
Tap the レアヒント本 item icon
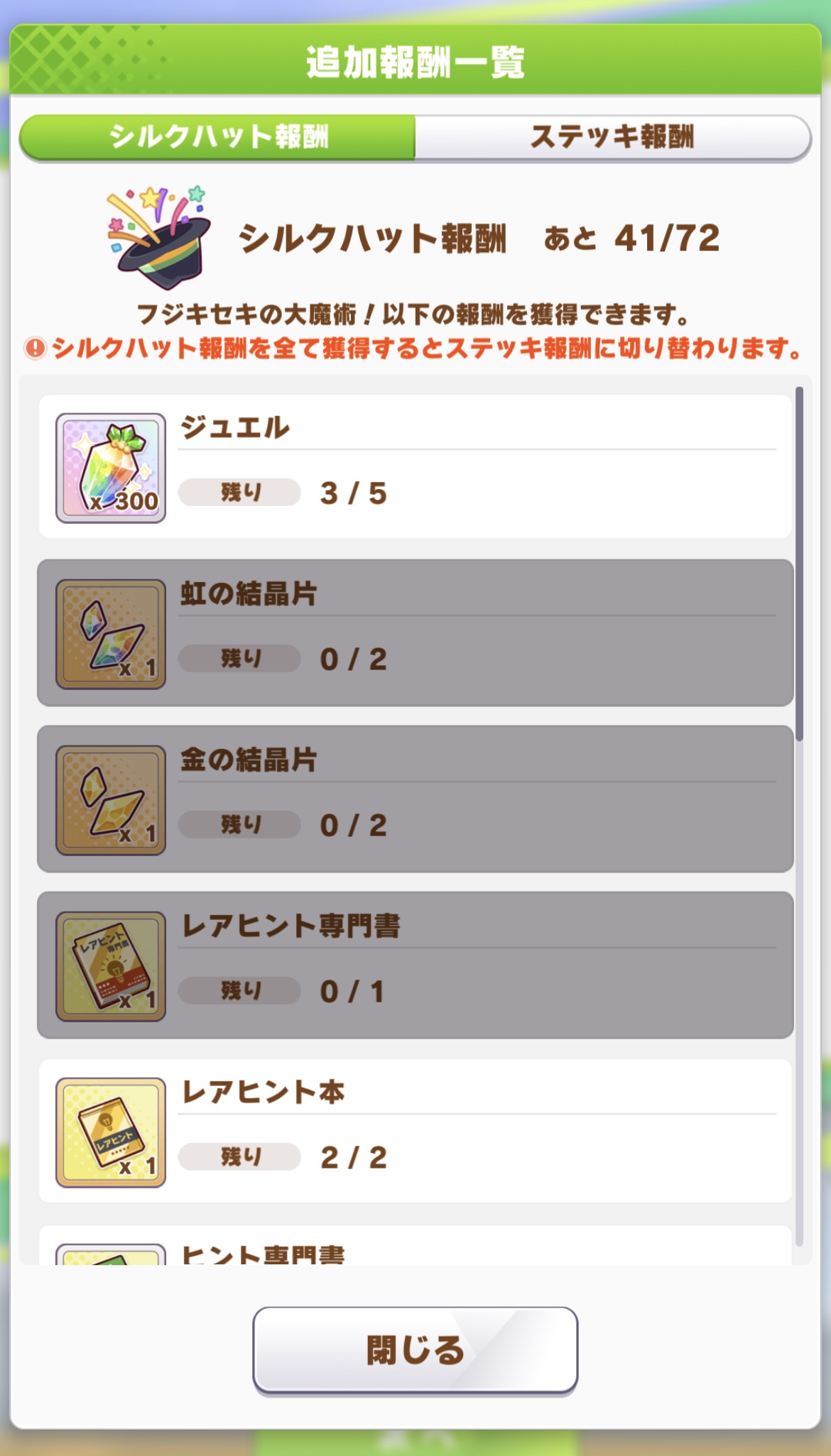pyautogui.click(x=111, y=1132)
